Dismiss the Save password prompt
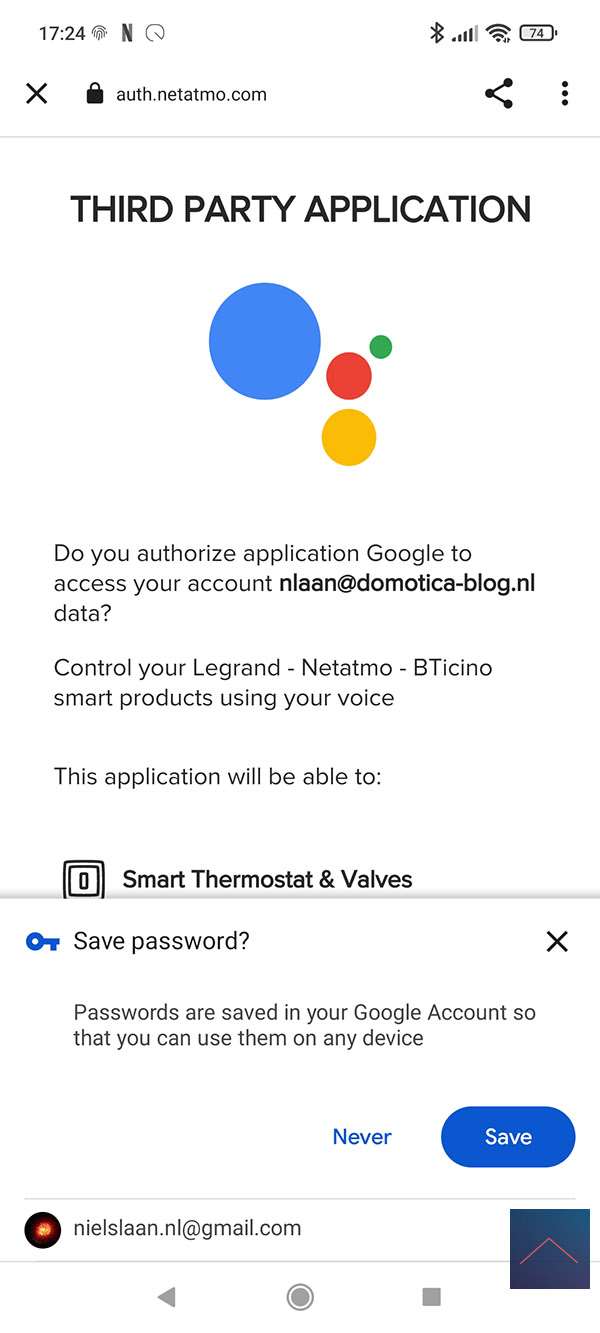The image size is (600, 1333). pyautogui.click(x=557, y=941)
